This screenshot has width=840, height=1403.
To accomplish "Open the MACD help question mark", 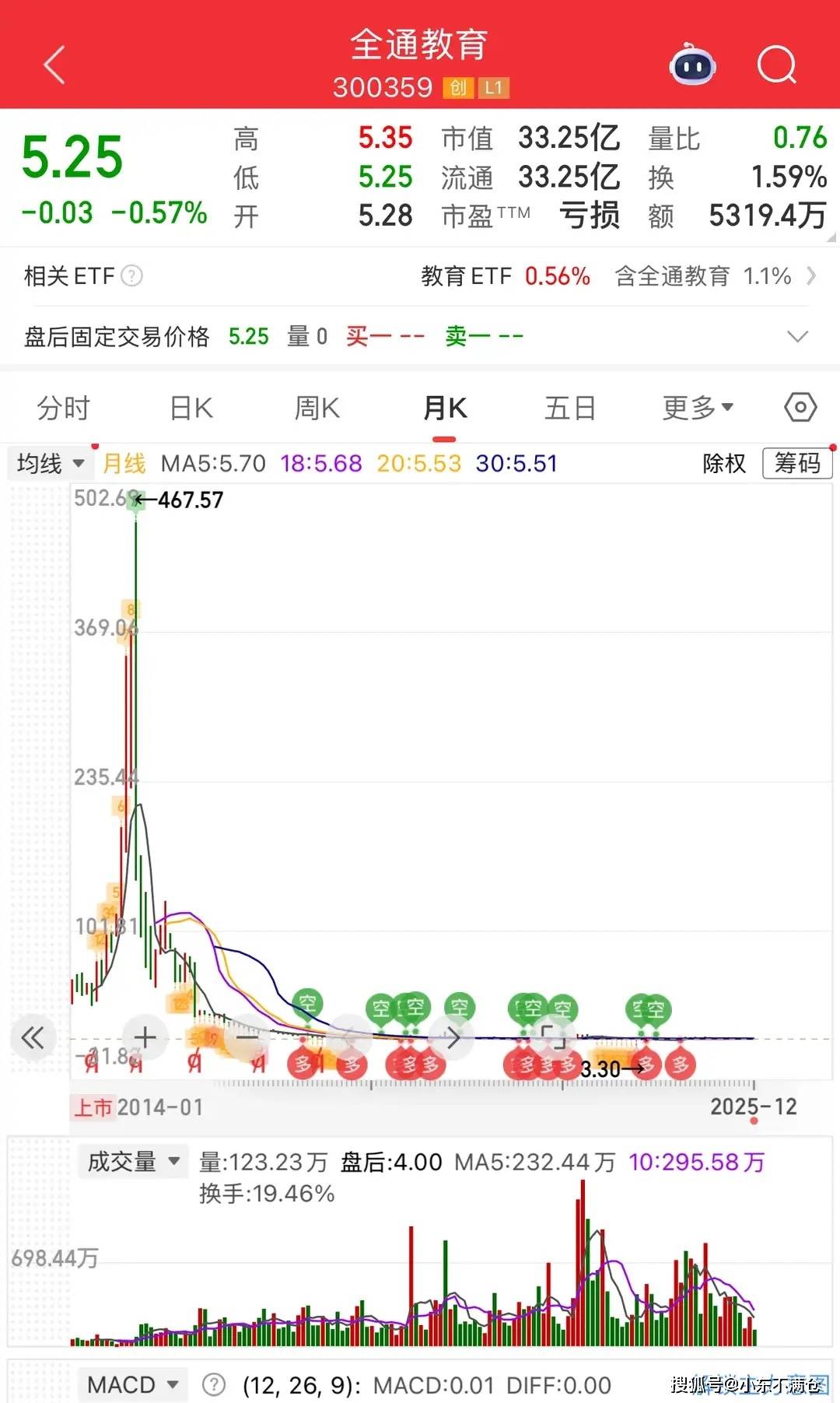I will tap(214, 1385).
